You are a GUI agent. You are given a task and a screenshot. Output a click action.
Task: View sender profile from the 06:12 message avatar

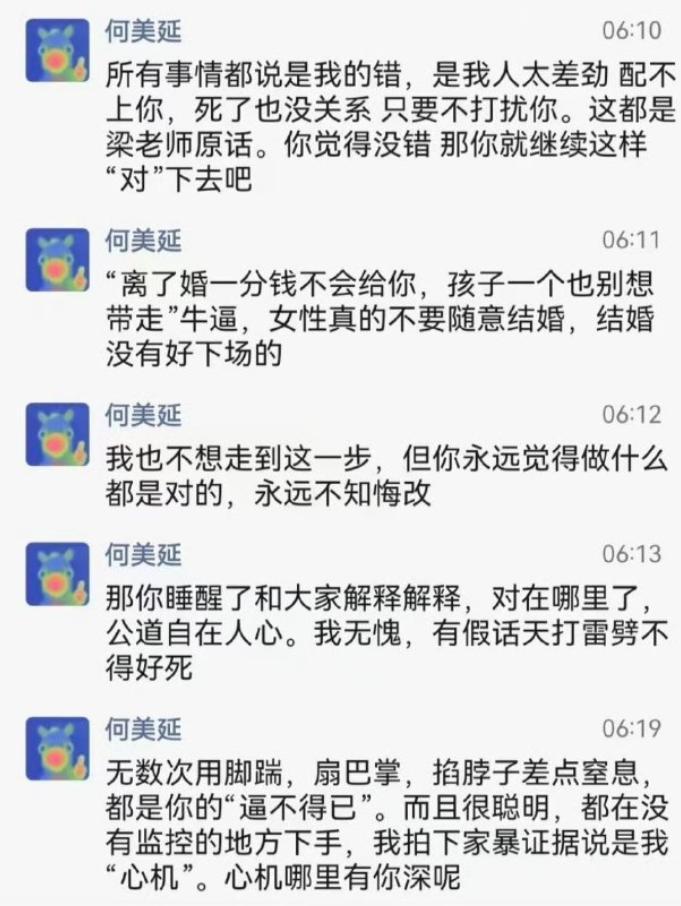coord(57,434)
